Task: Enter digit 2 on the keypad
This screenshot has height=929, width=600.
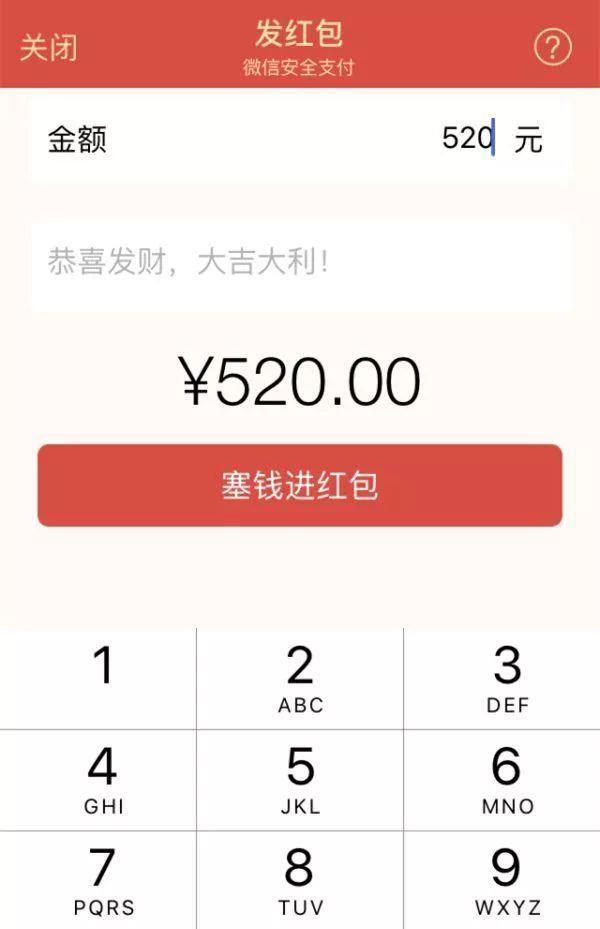Action: point(300,678)
